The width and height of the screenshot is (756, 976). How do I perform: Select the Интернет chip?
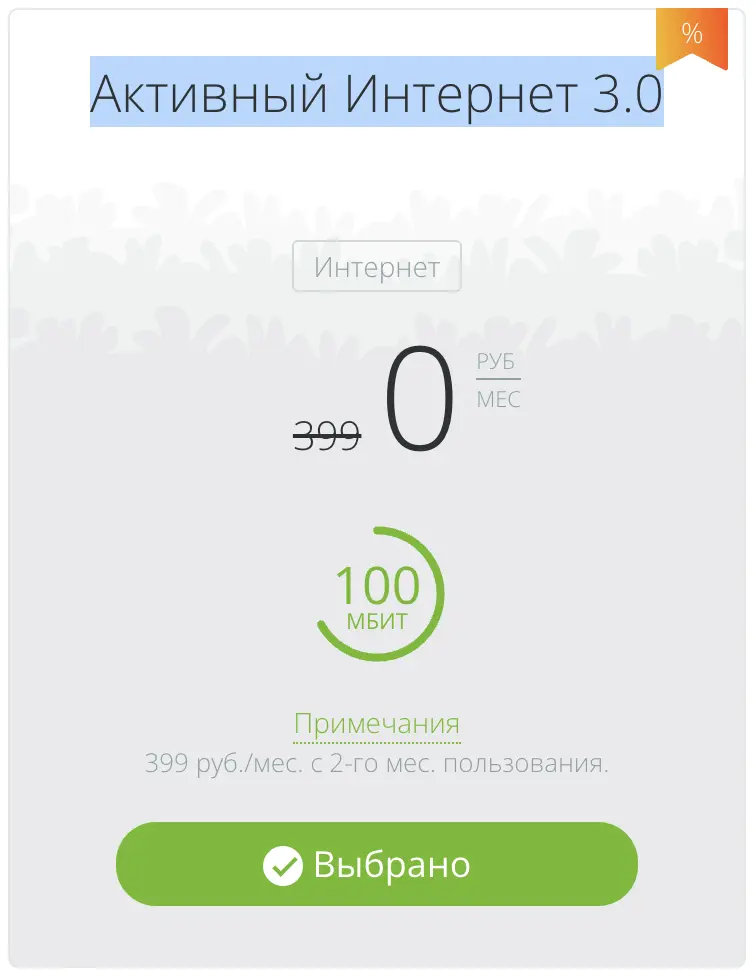click(x=377, y=267)
